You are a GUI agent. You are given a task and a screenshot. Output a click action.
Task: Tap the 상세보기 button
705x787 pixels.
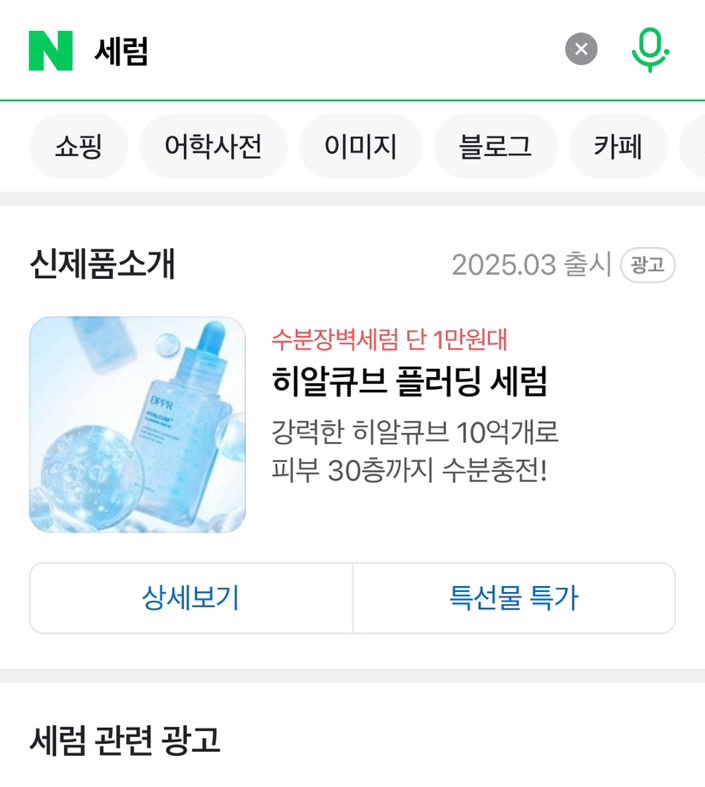191,598
